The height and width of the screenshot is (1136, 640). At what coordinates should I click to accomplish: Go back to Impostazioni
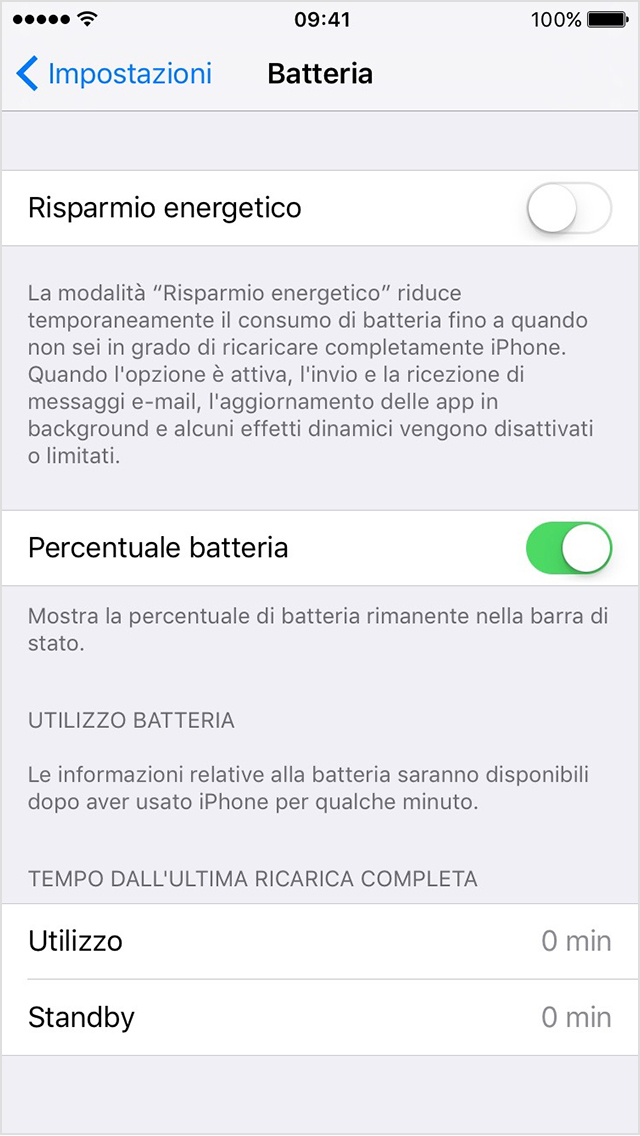coord(114,74)
